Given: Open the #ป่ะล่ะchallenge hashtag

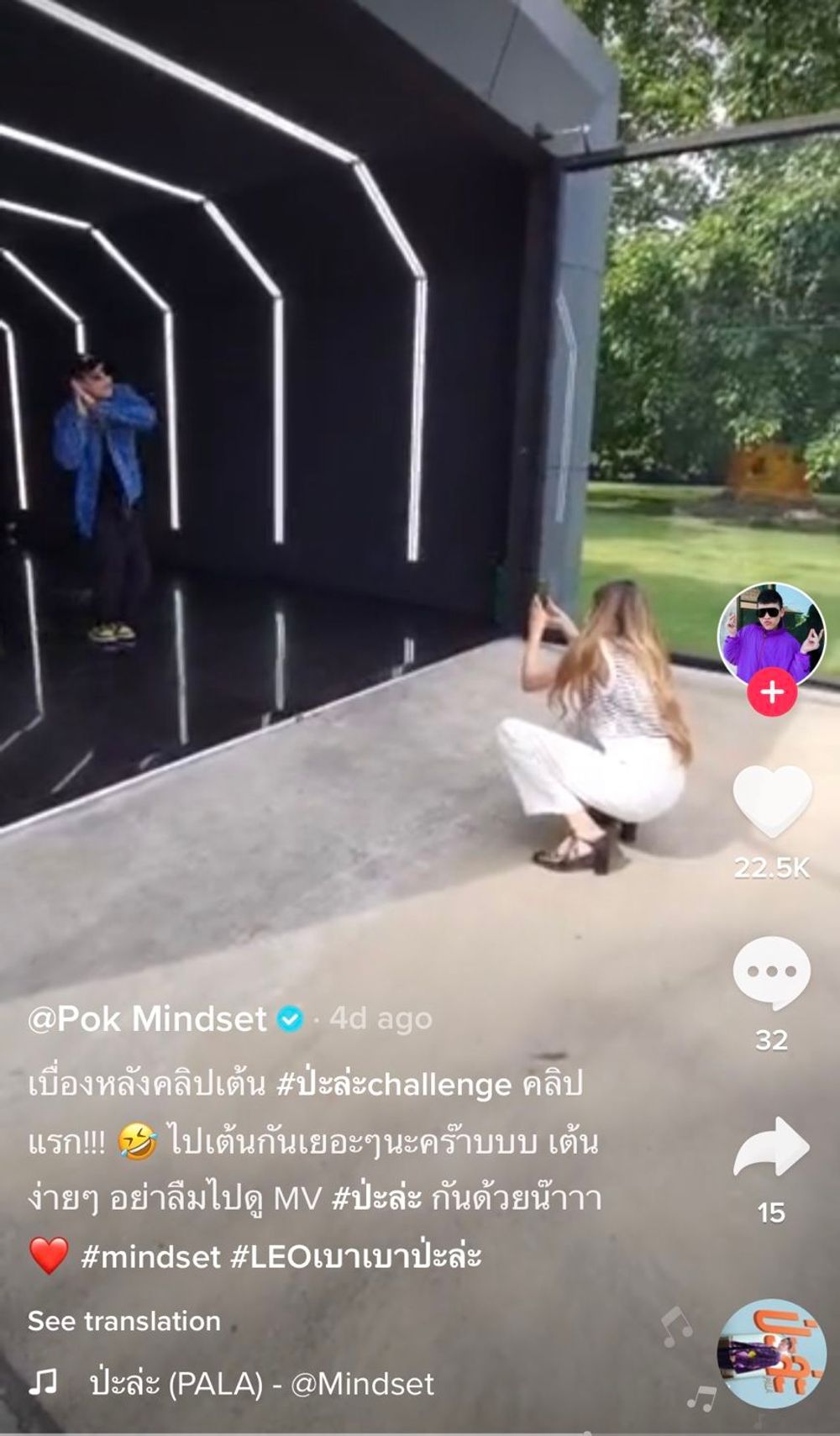Looking at the screenshot, I should point(394,1084).
